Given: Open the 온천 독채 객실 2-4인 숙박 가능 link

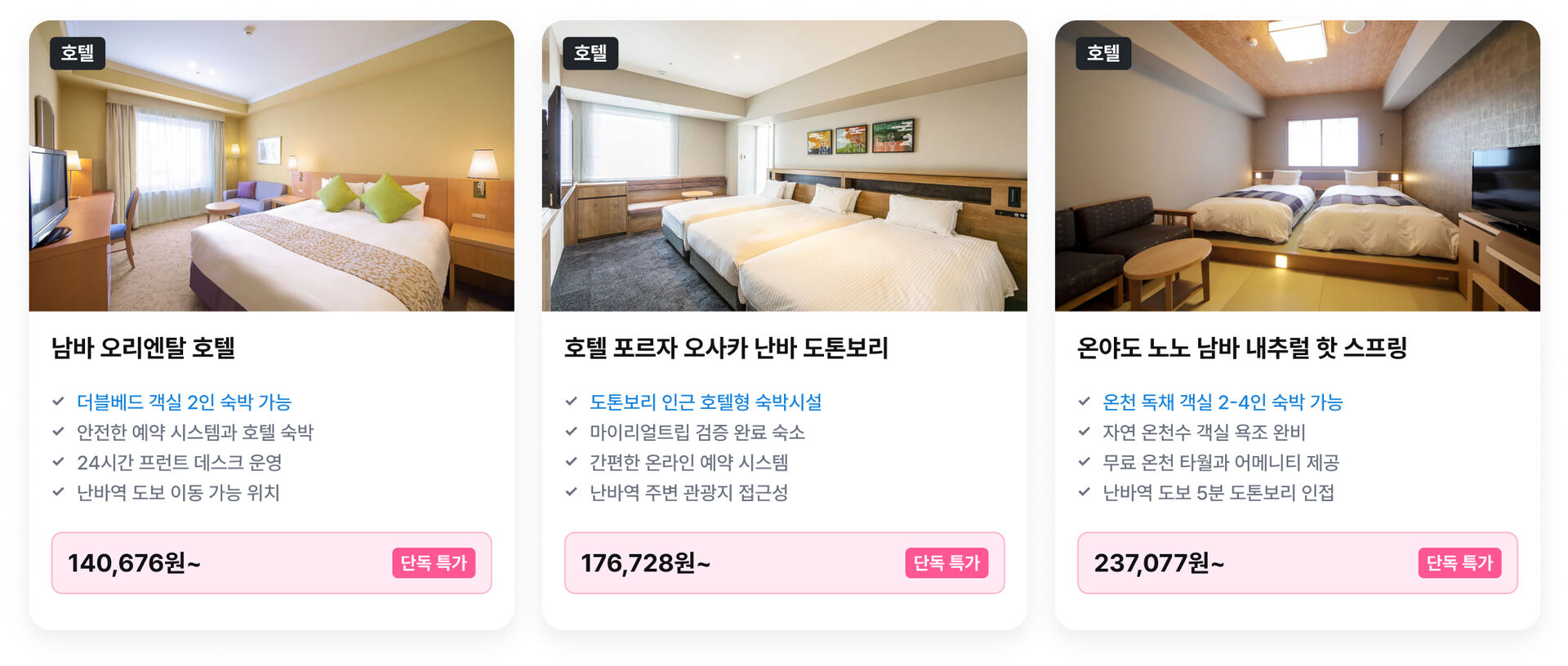Looking at the screenshot, I should click(1223, 402).
